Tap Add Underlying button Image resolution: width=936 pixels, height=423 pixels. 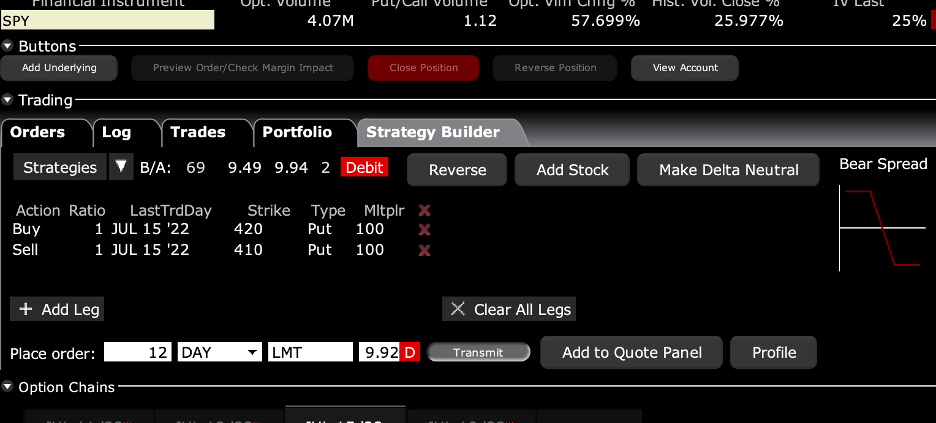(x=59, y=68)
